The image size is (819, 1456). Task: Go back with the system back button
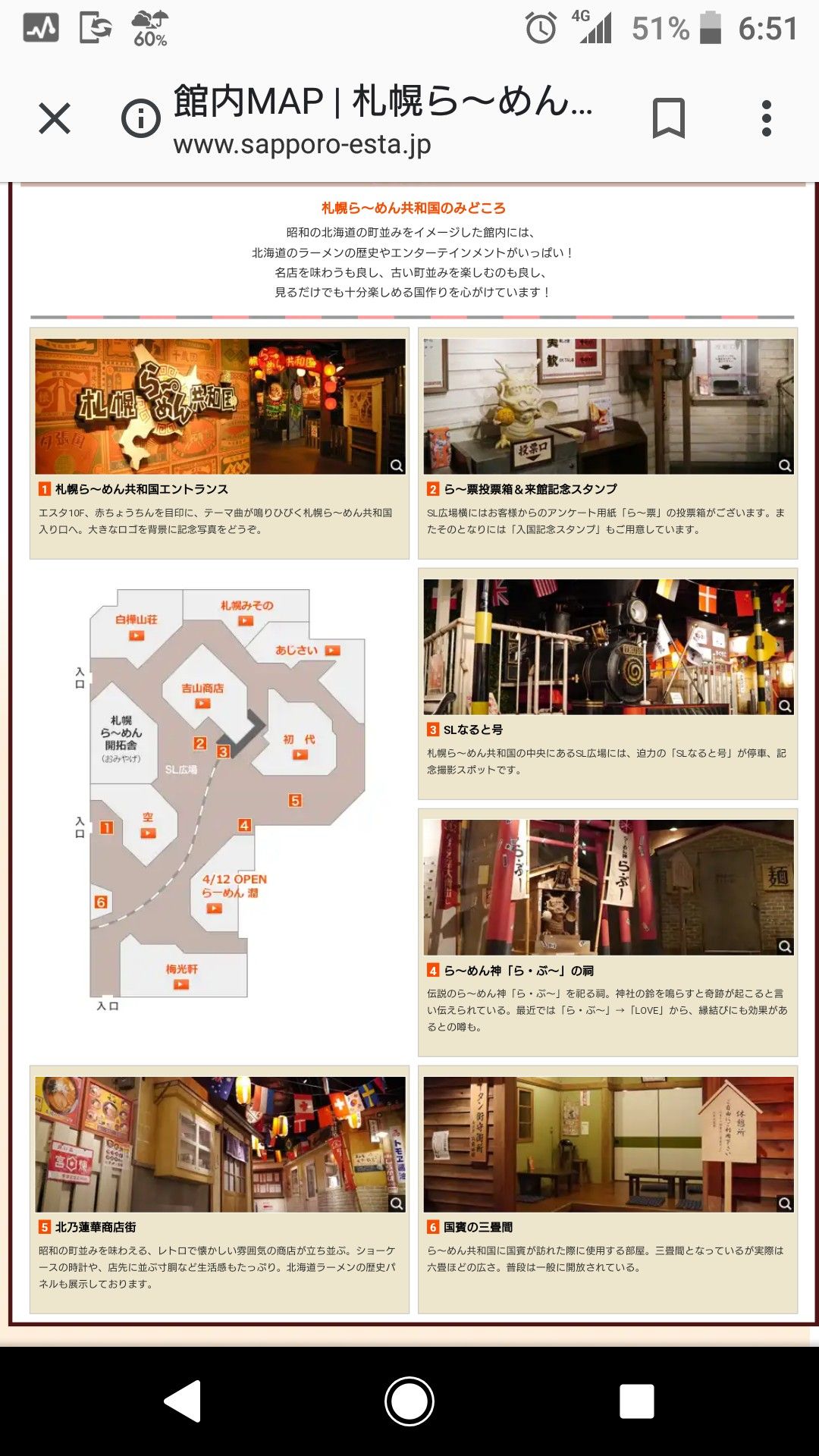click(x=183, y=1401)
